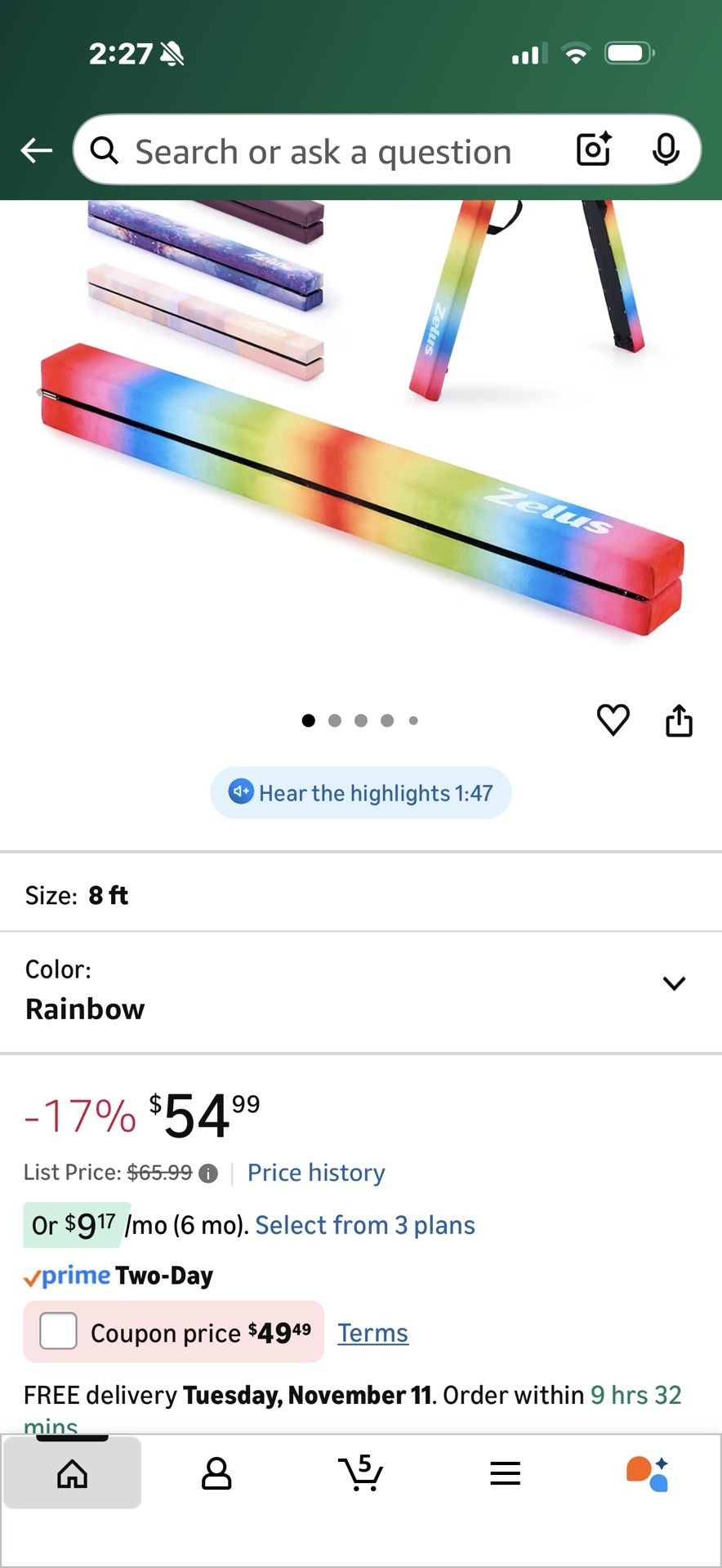Go back using the arrow icon

coord(36,150)
